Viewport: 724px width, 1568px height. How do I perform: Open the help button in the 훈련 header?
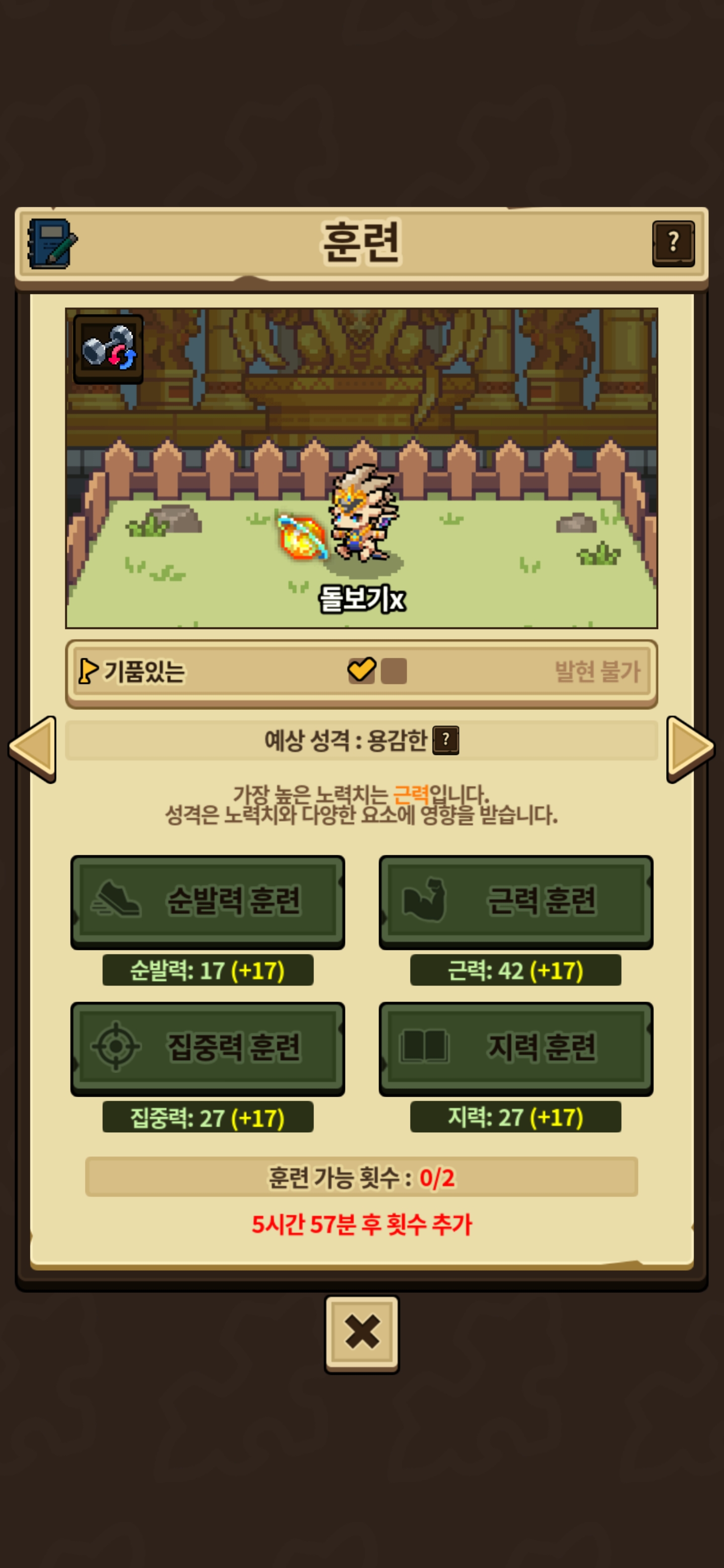(x=673, y=243)
